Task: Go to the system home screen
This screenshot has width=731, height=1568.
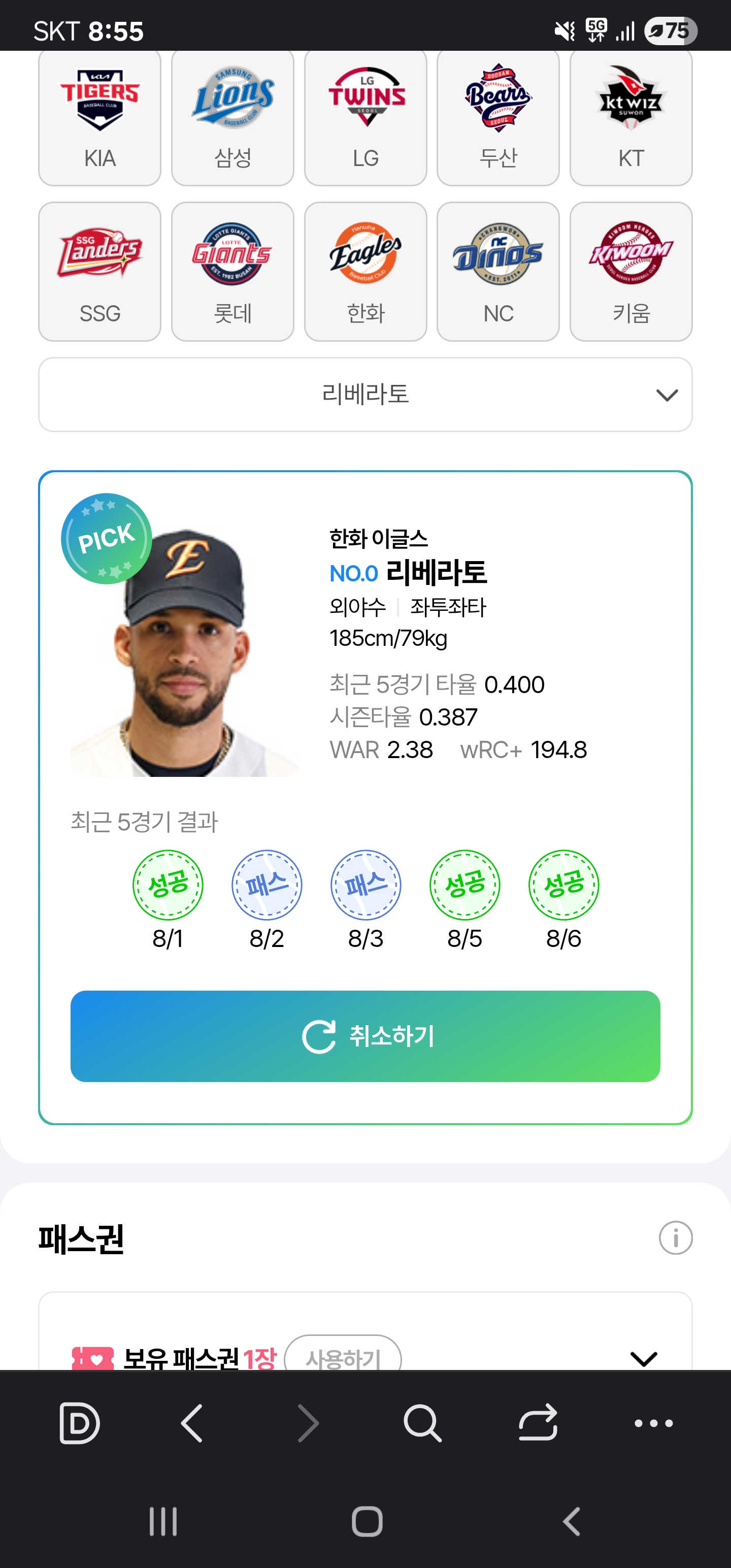Action: [x=367, y=1521]
